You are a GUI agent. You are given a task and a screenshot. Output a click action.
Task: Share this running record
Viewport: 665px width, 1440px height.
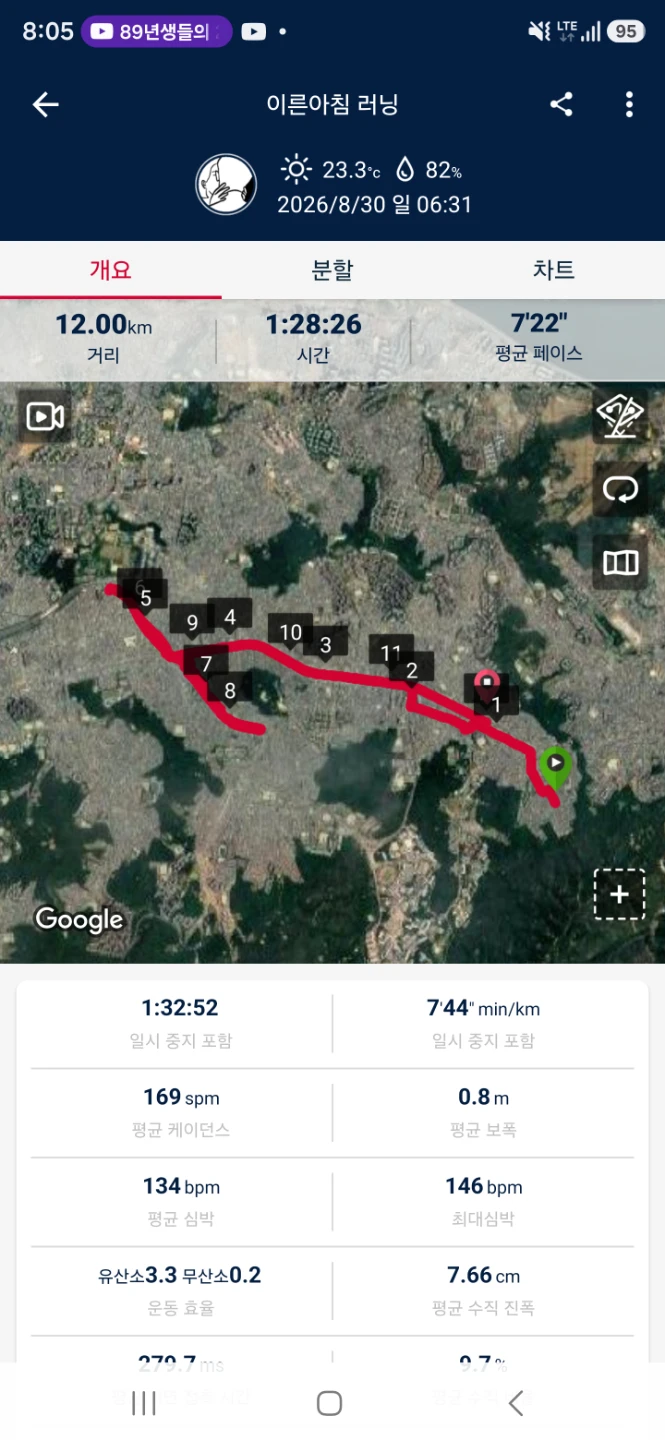(x=562, y=104)
